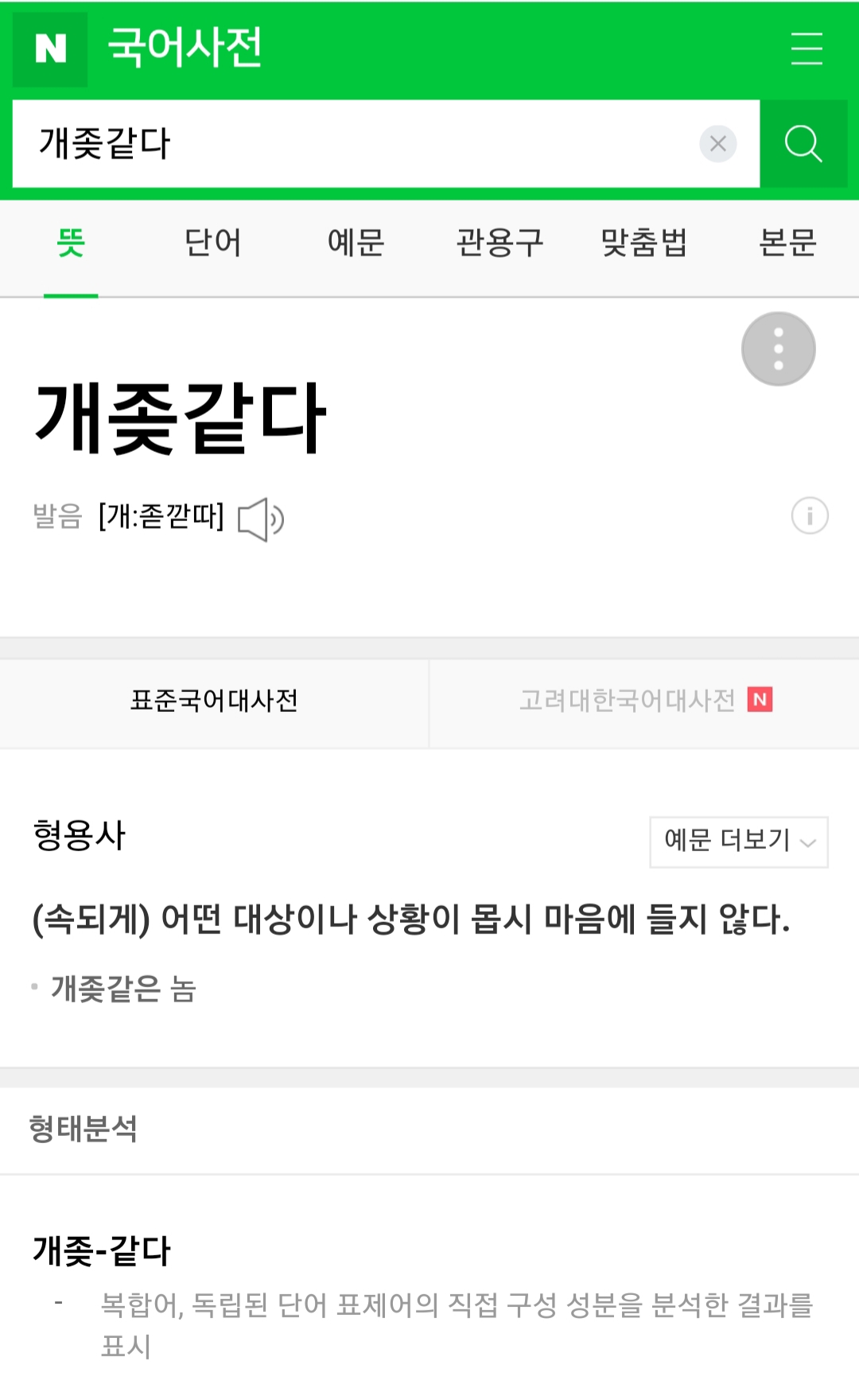Image resolution: width=859 pixels, height=1400 pixels.
Task: Switch to the 단어 tab
Action: point(213,243)
